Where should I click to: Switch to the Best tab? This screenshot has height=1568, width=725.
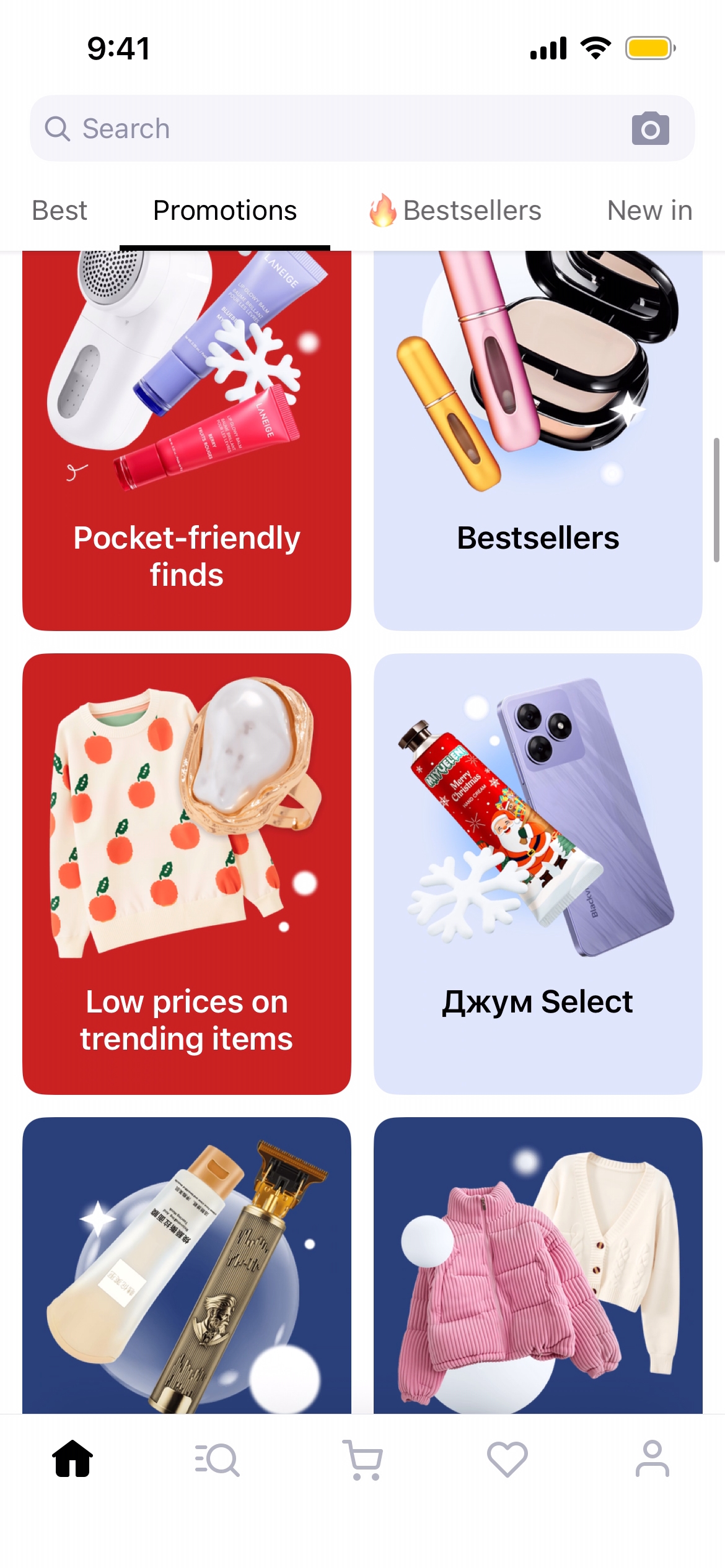[59, 211]
